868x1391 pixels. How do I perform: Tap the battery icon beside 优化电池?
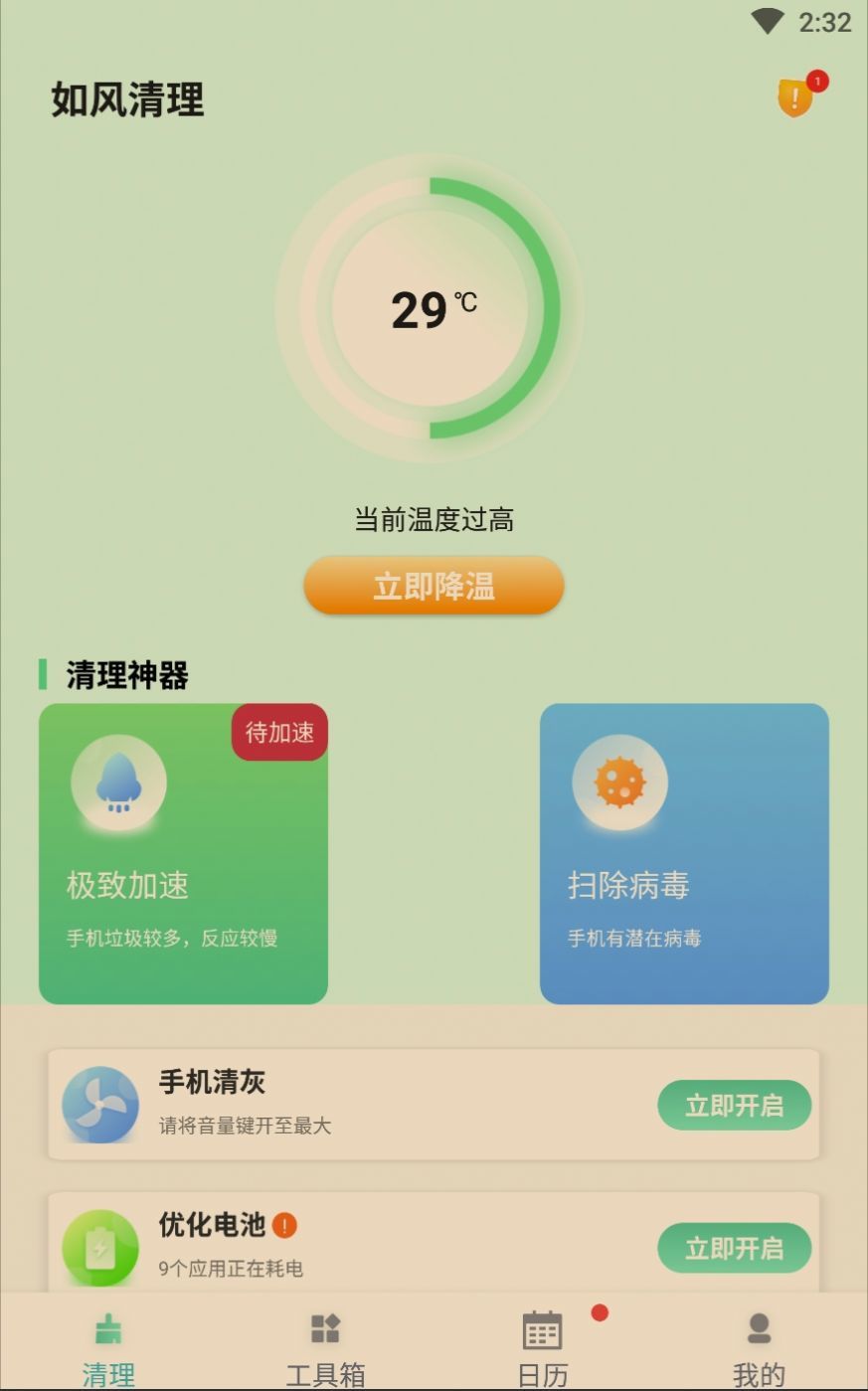98,1247
